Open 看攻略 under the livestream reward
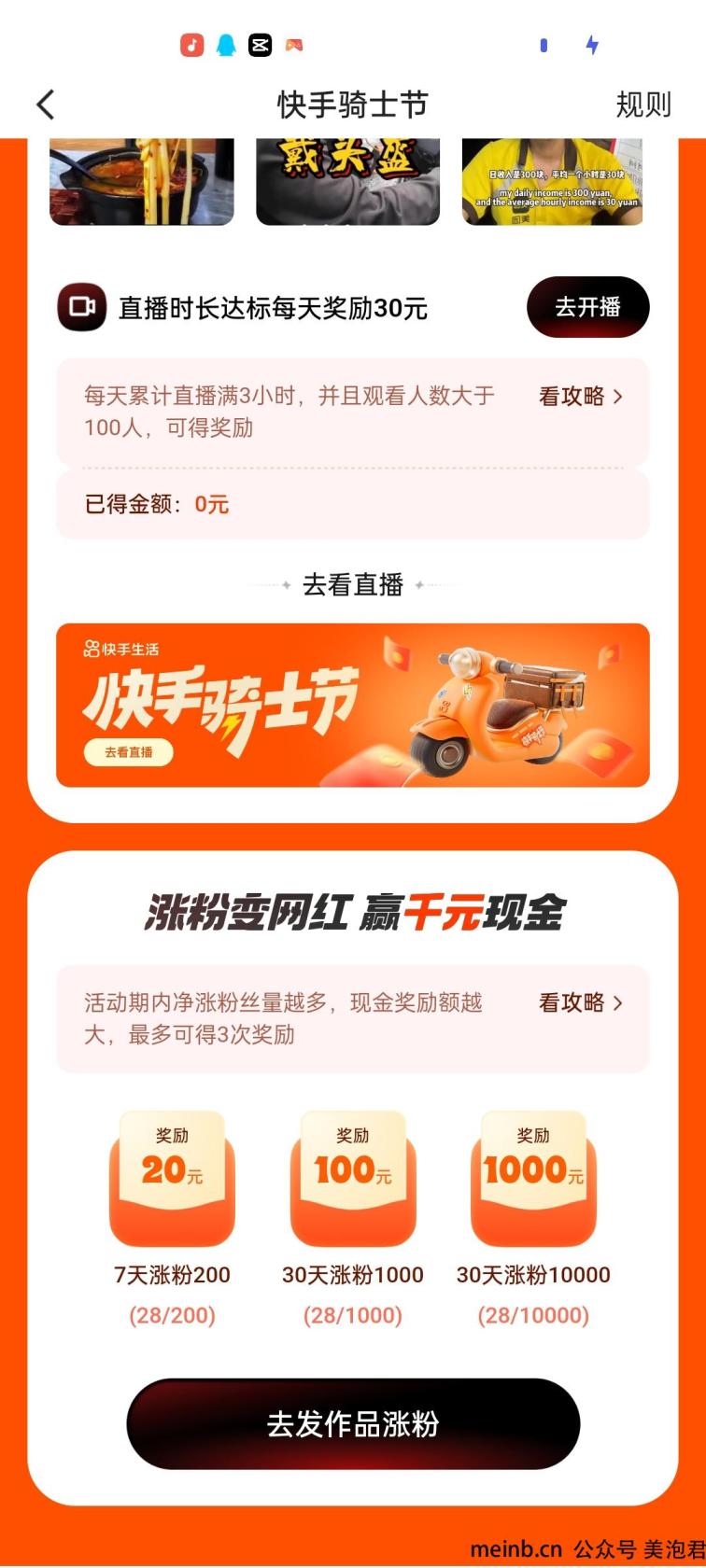 click(x=581, y=397)
